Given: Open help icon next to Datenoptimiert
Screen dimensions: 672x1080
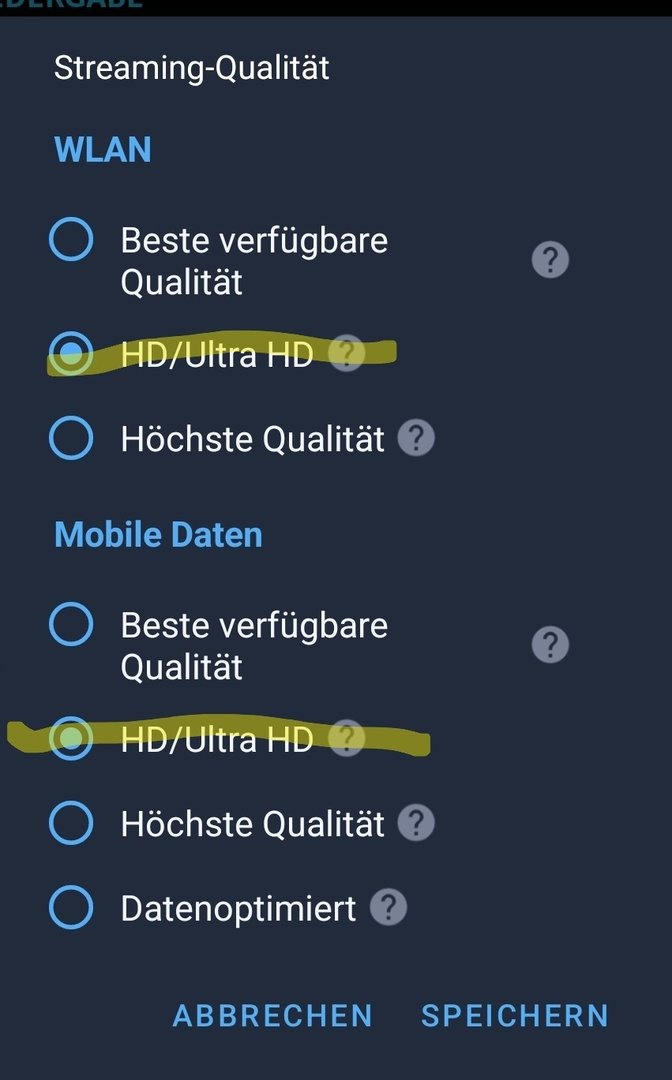Looking at the screenshot, I should click(x=388, y=908).
